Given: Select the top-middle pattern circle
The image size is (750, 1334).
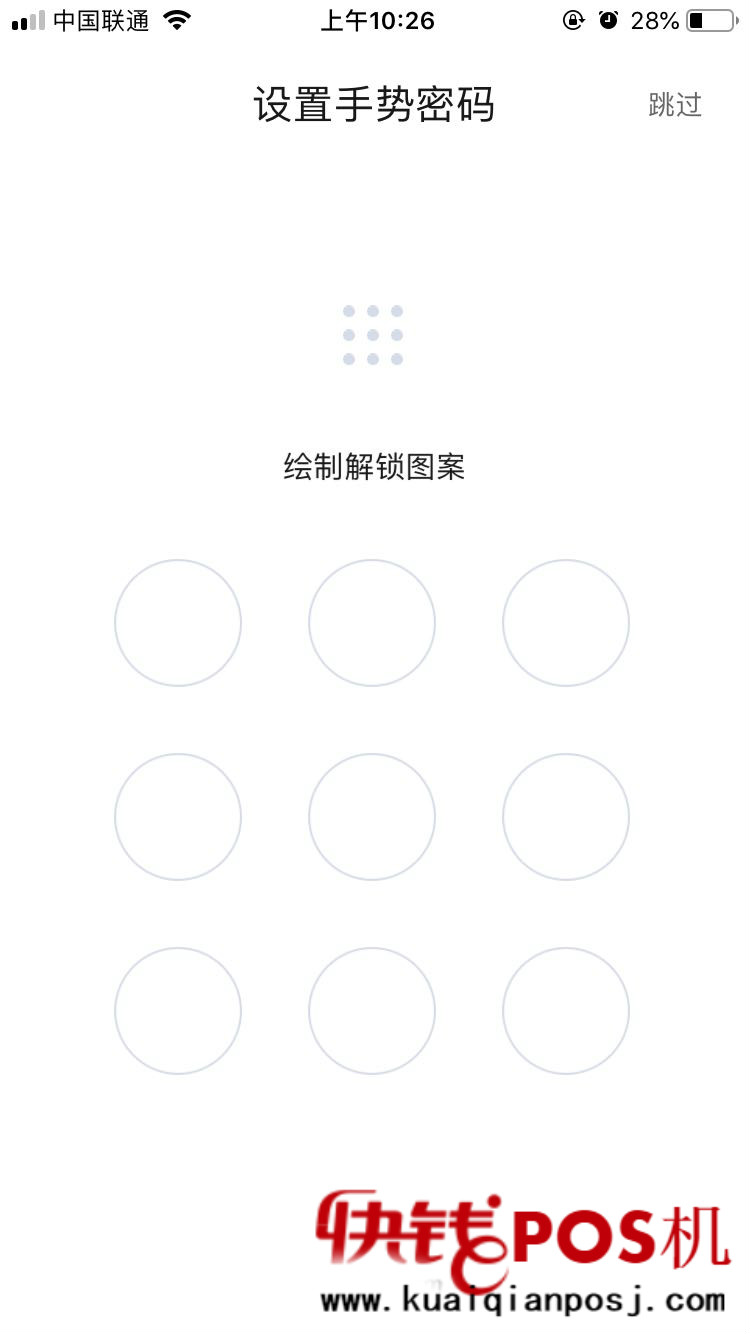Looking at the screenshot, I should coord(372,623).
